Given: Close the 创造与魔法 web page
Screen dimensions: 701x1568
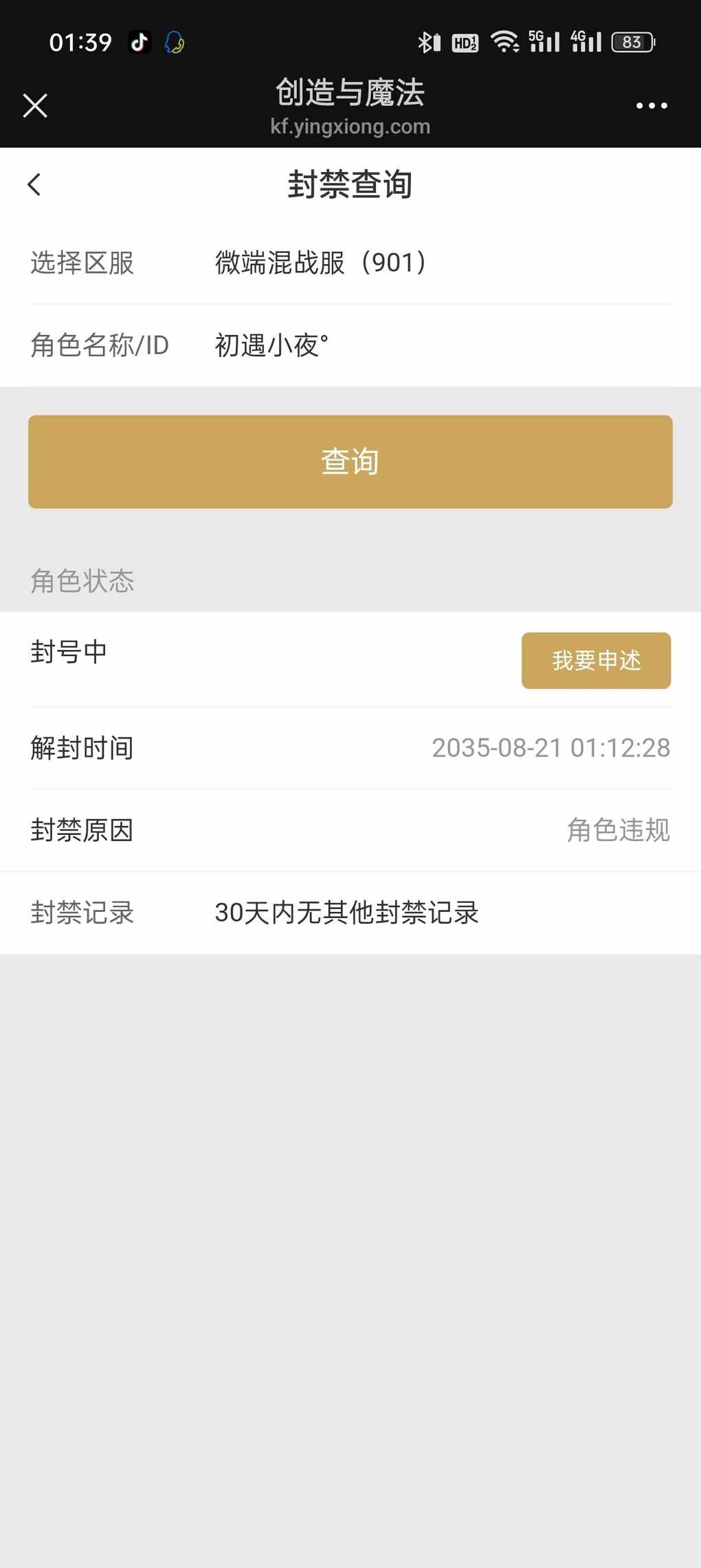Looking at the screenshot, I should 35,106.
